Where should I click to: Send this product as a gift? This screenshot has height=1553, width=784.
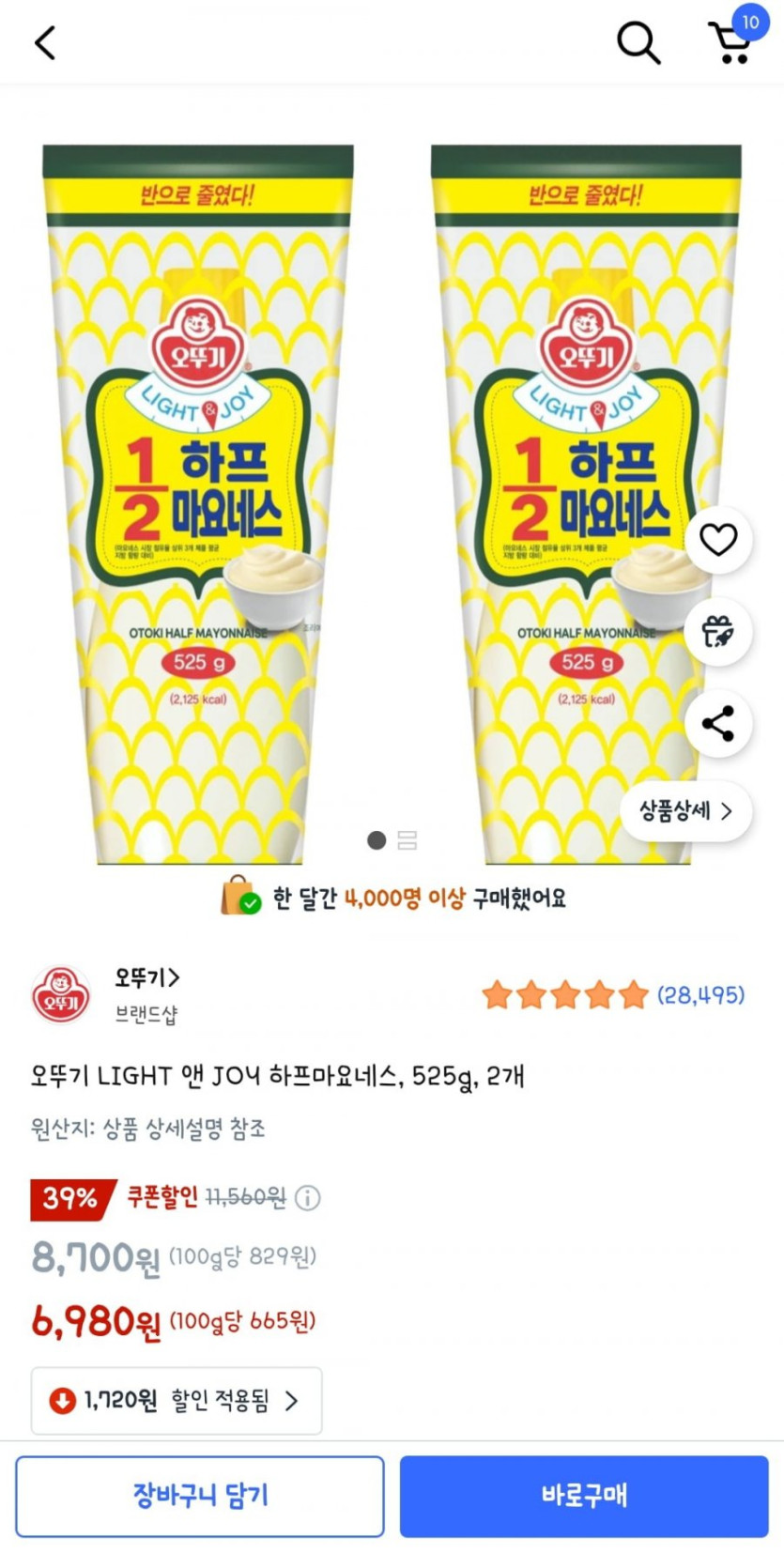tap(718, 632)
